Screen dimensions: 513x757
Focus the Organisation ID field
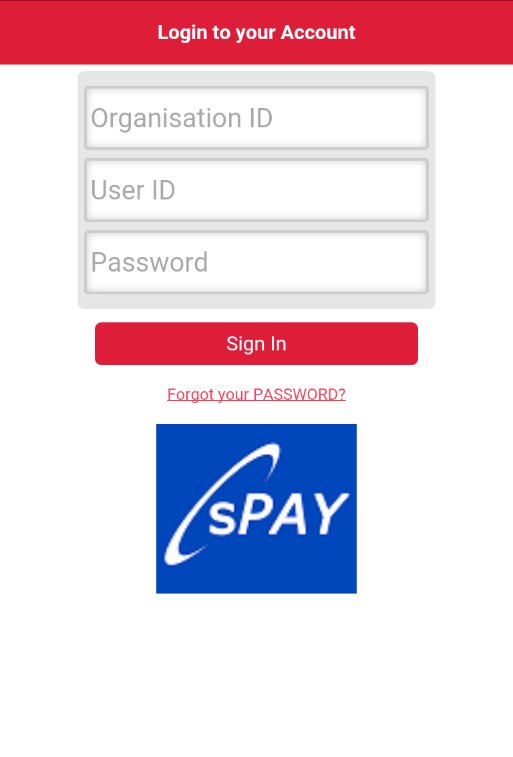256,118
